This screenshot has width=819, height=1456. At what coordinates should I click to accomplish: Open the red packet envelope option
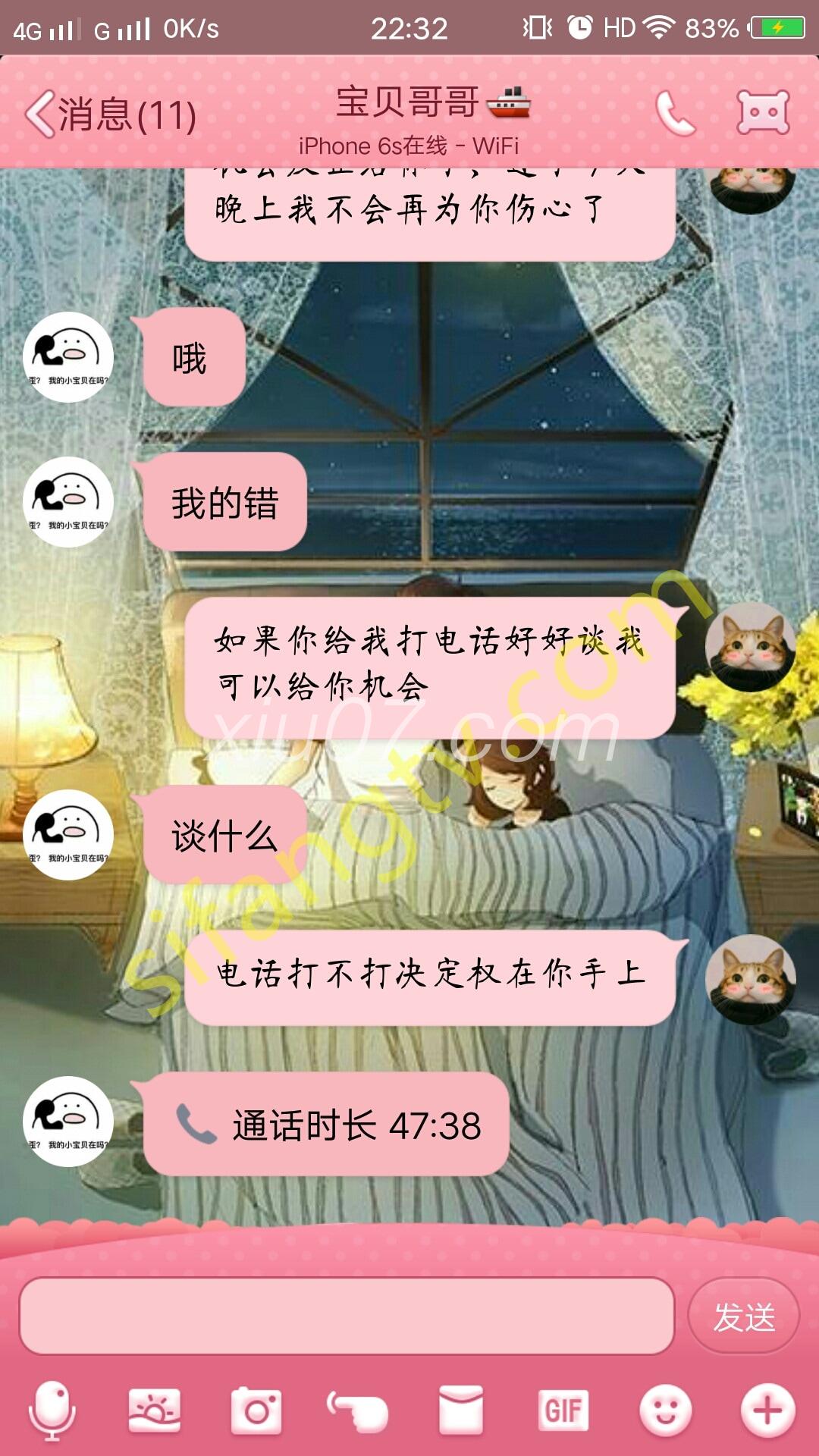tap(460, 1410)
